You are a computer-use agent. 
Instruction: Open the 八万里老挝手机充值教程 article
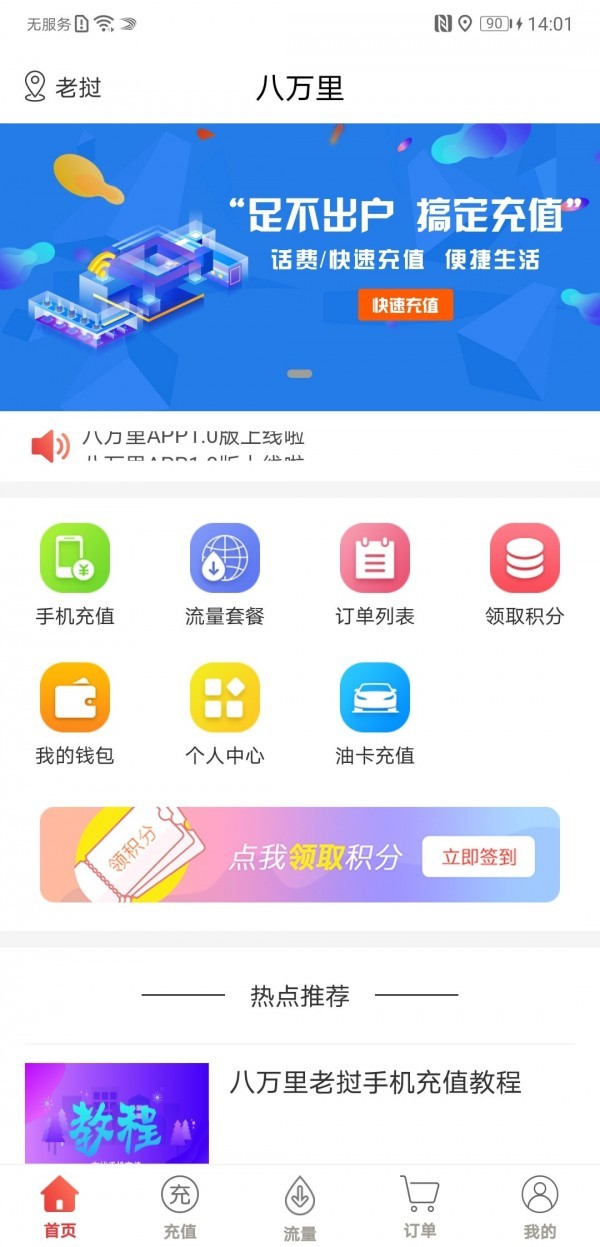[x=375, y=1082]
